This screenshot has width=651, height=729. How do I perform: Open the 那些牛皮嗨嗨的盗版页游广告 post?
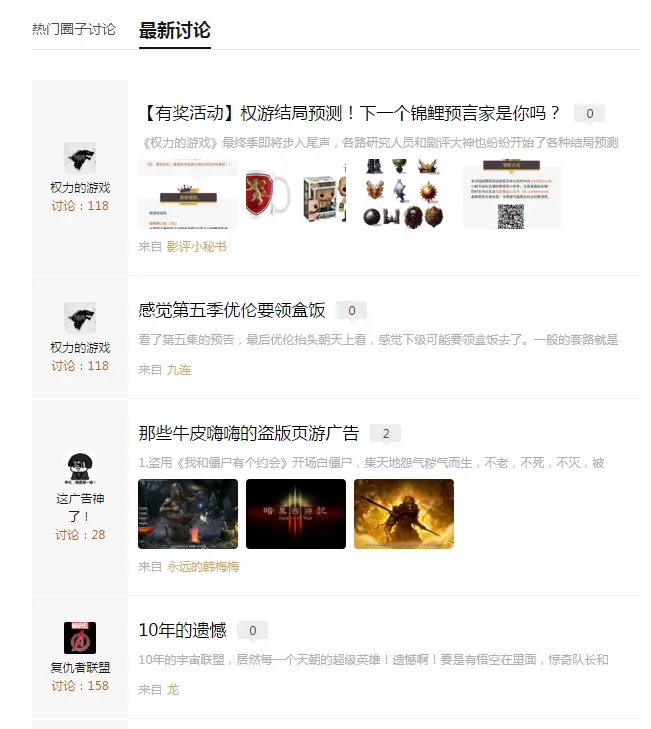(x=248, y=433)
